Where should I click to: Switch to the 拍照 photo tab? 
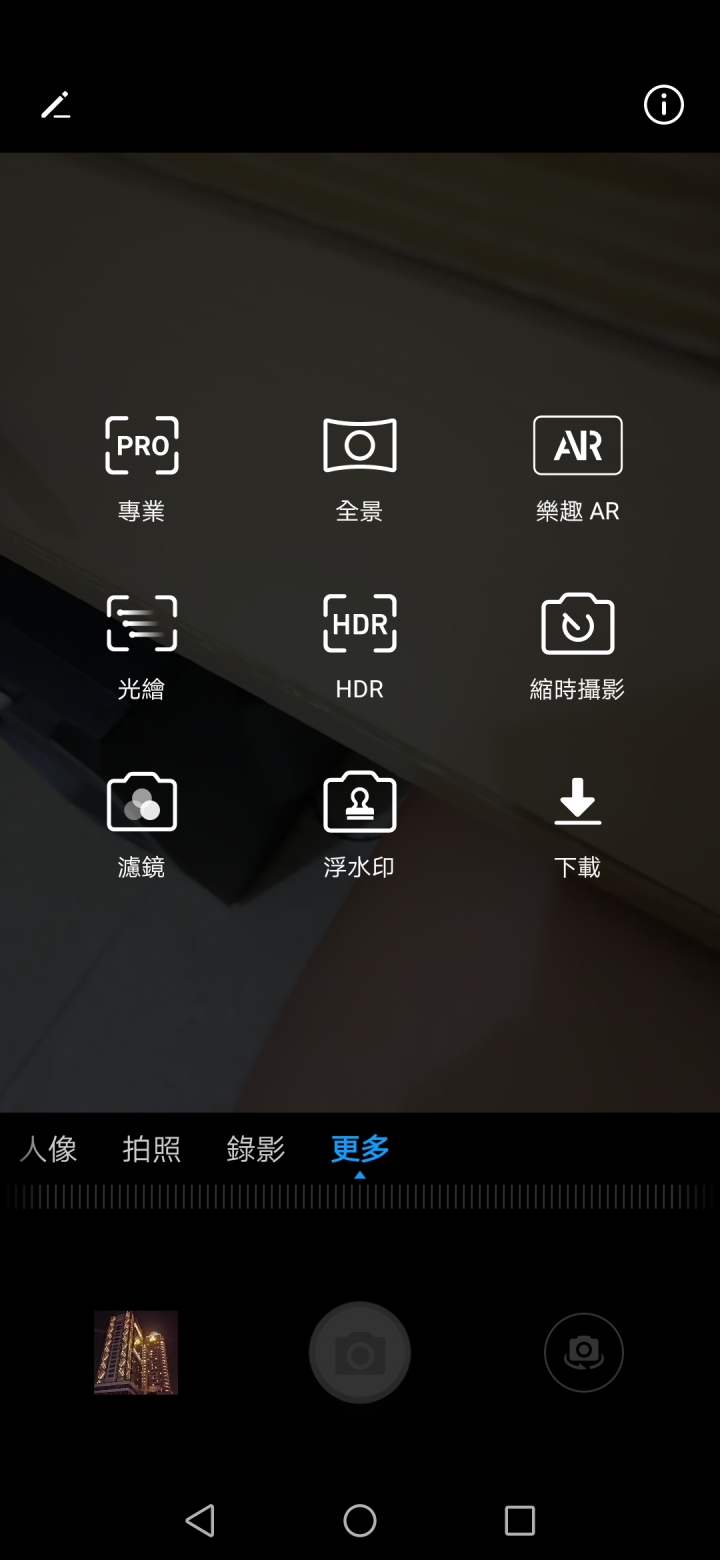tap(151, 1149)
